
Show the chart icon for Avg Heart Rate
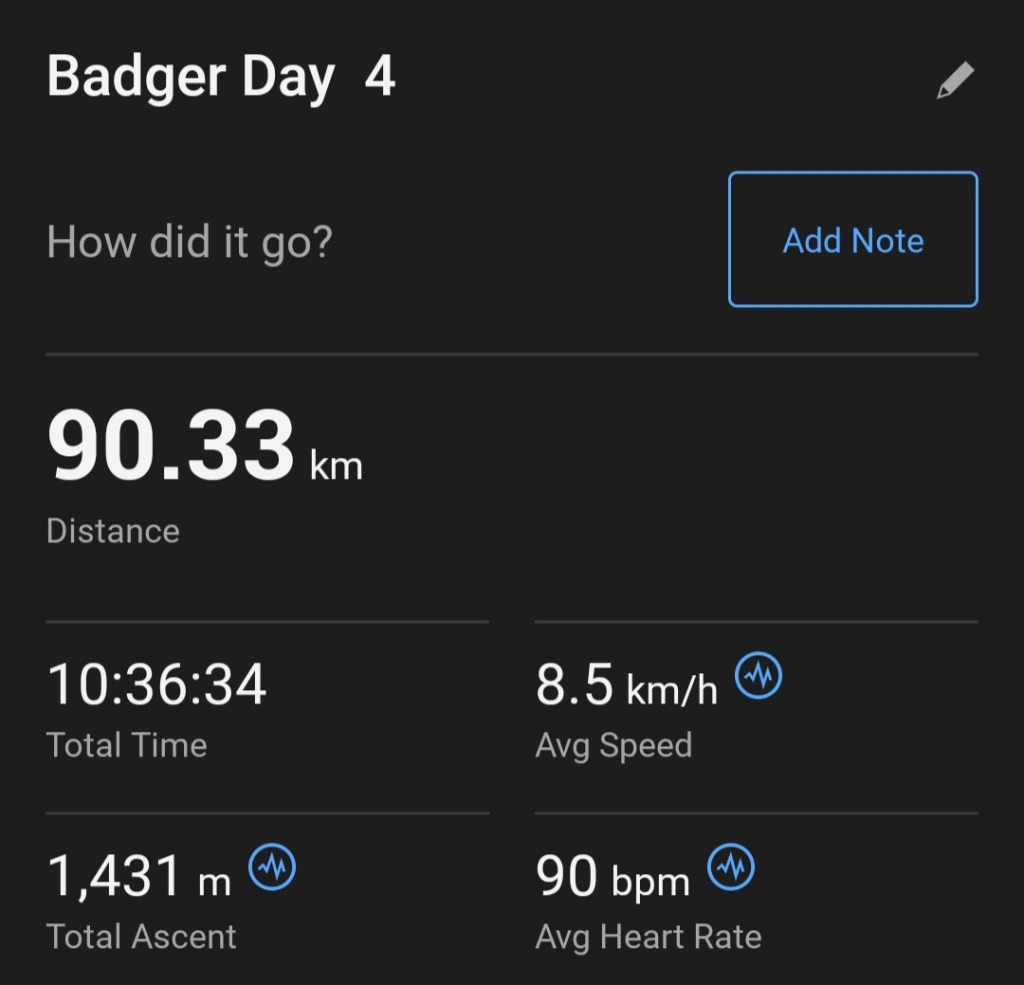731,867
